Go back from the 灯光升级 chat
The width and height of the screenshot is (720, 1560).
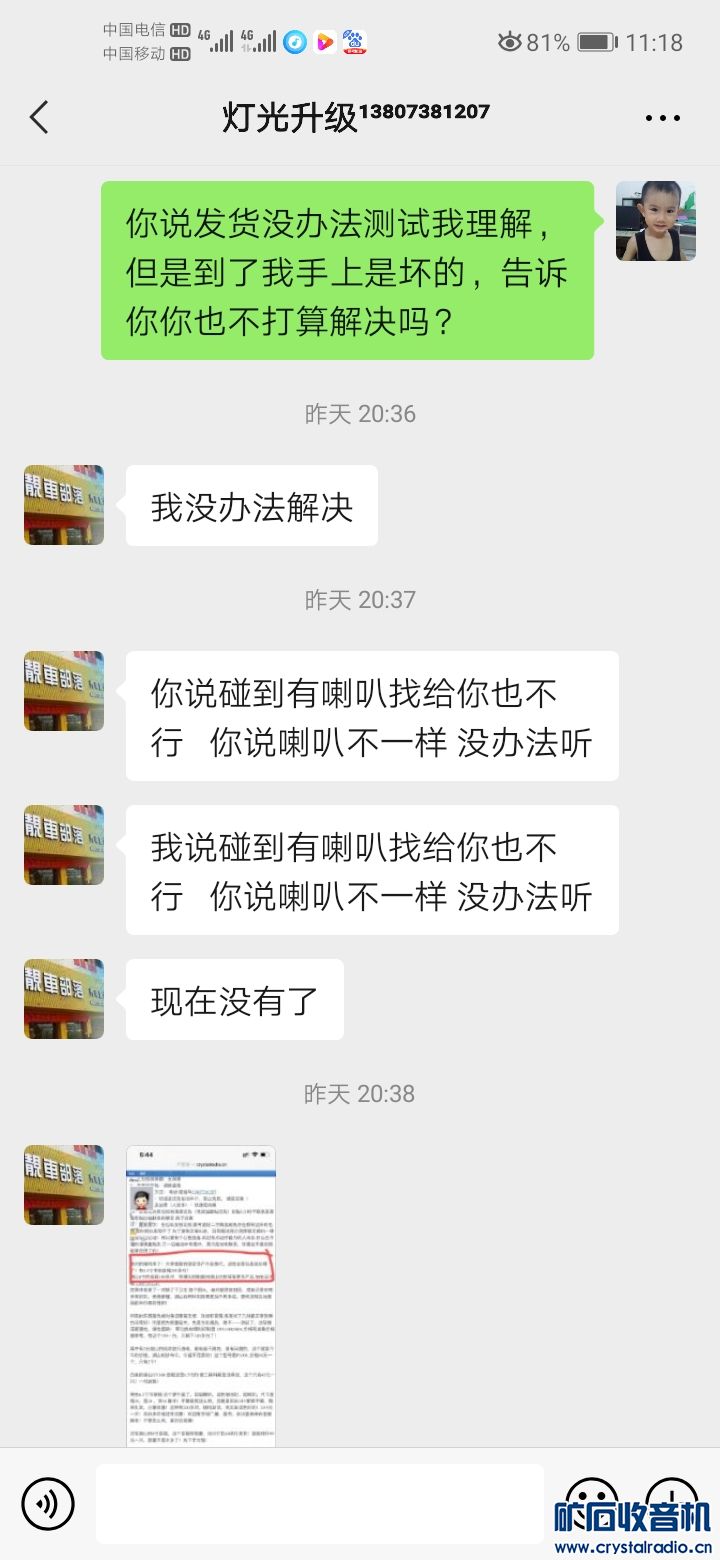click(39, 118)
